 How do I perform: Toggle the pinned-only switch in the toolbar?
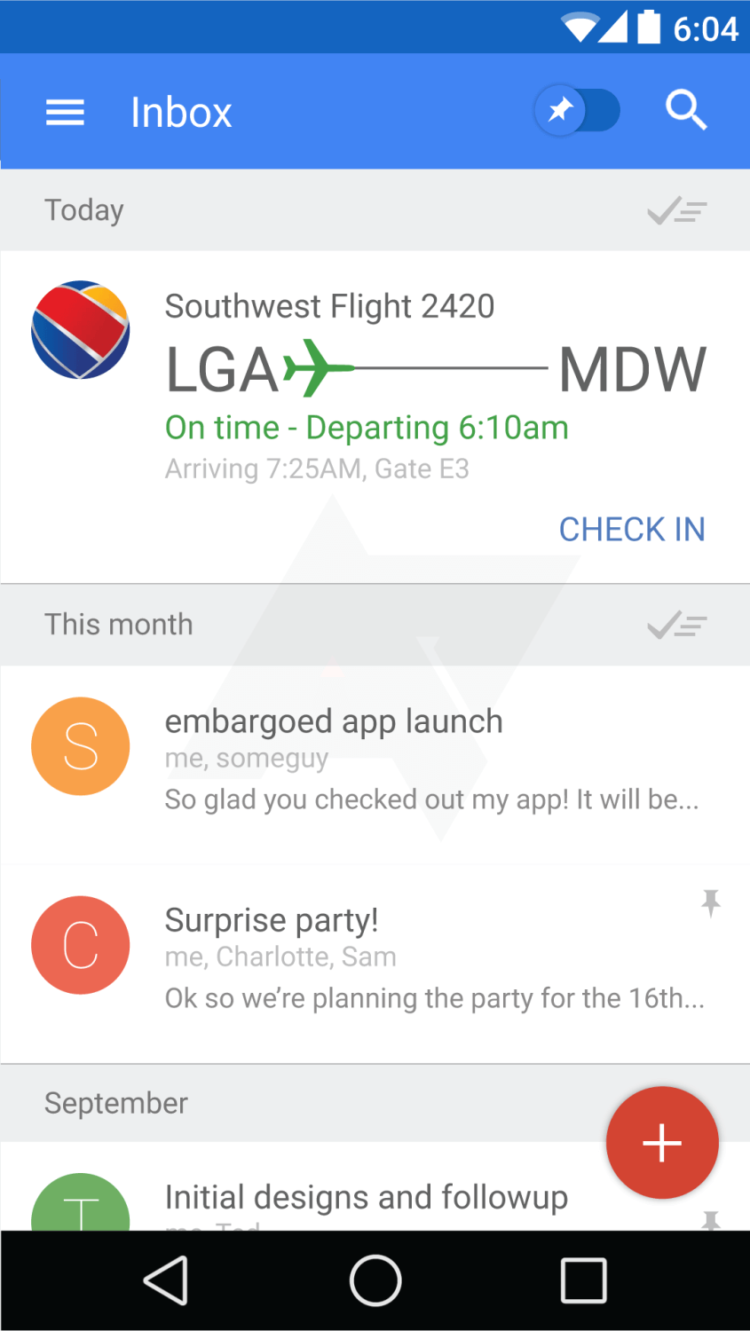coord(577,110)
